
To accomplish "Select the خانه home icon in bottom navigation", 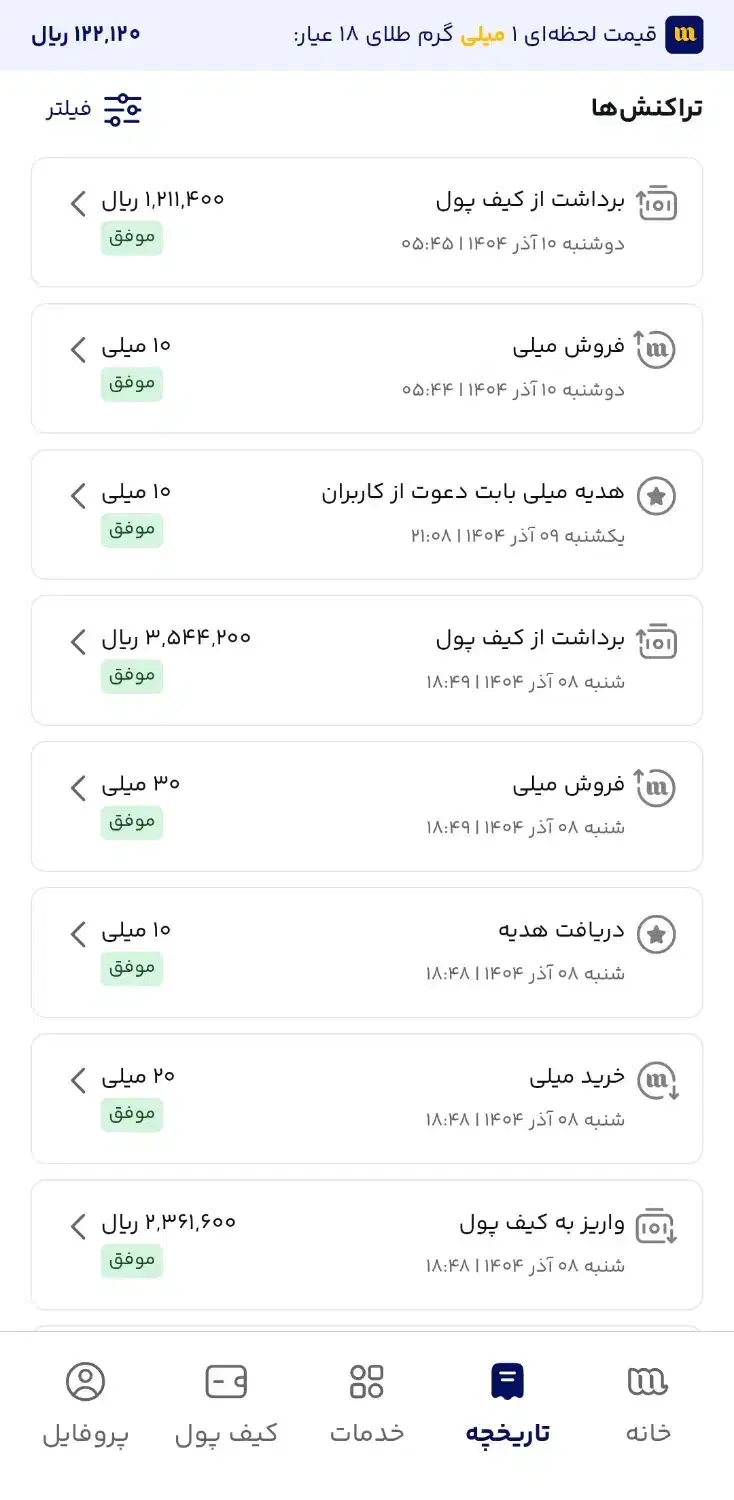I will click(x=647, y=1382).
